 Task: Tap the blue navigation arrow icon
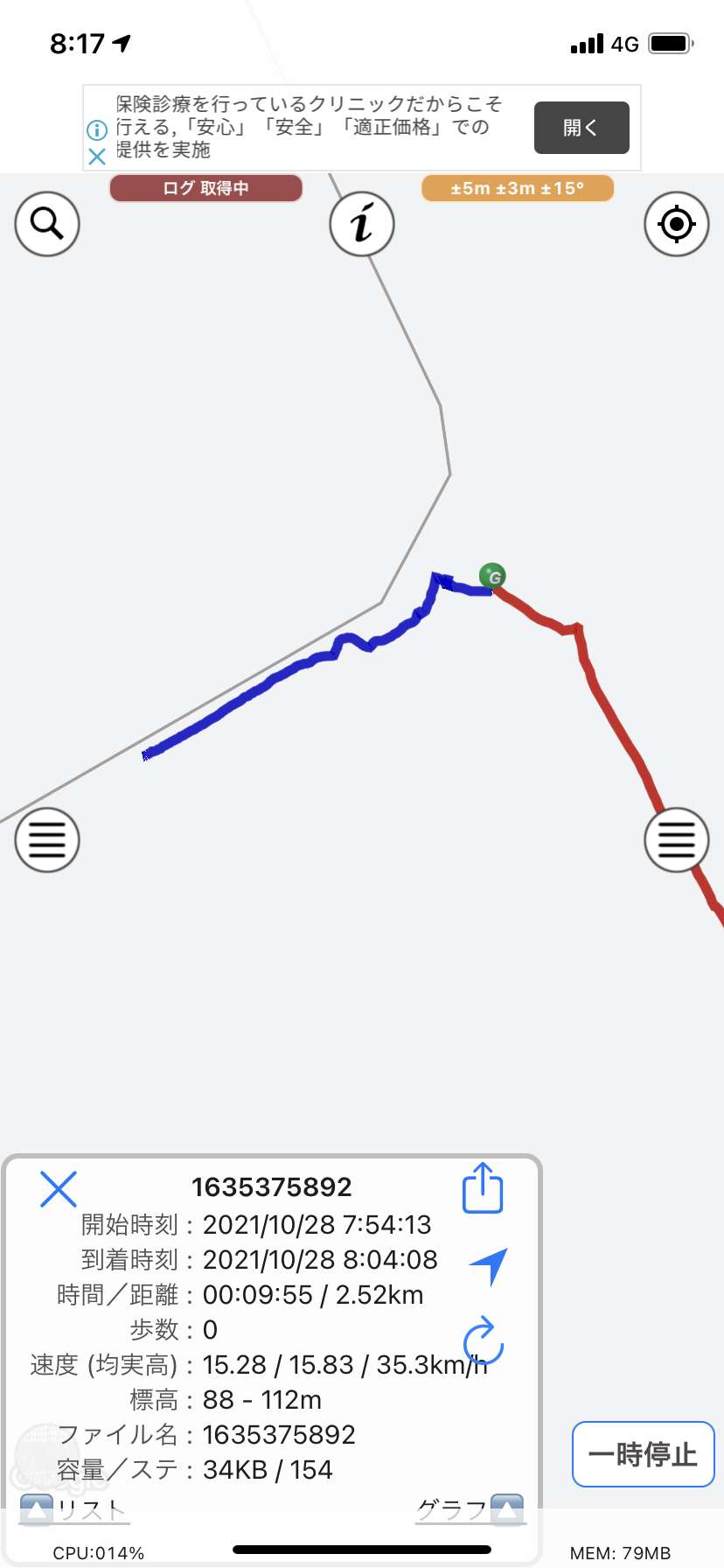(489, 1266)
